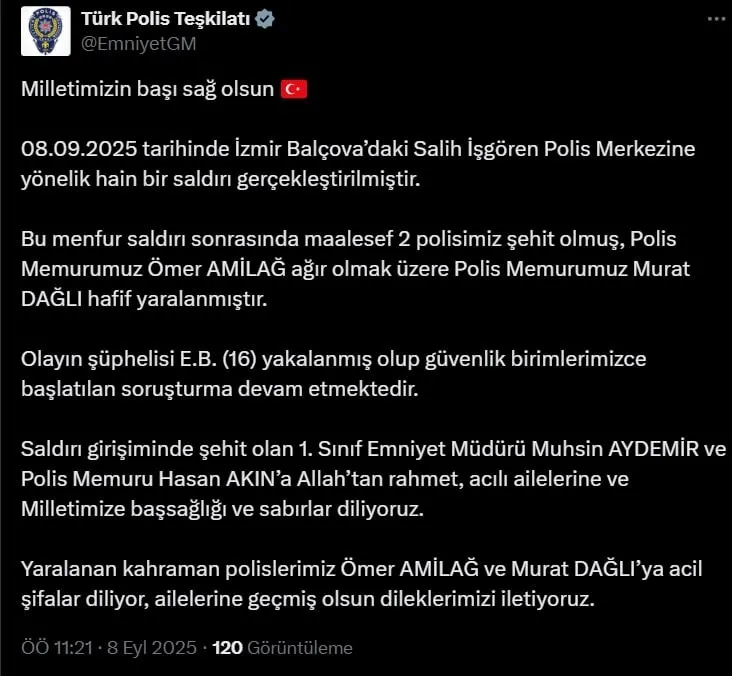The height and width of the screenshot is (676, 732).
Task: Open Türk Polis Teşkilatı profile picture
Action: 46,31
